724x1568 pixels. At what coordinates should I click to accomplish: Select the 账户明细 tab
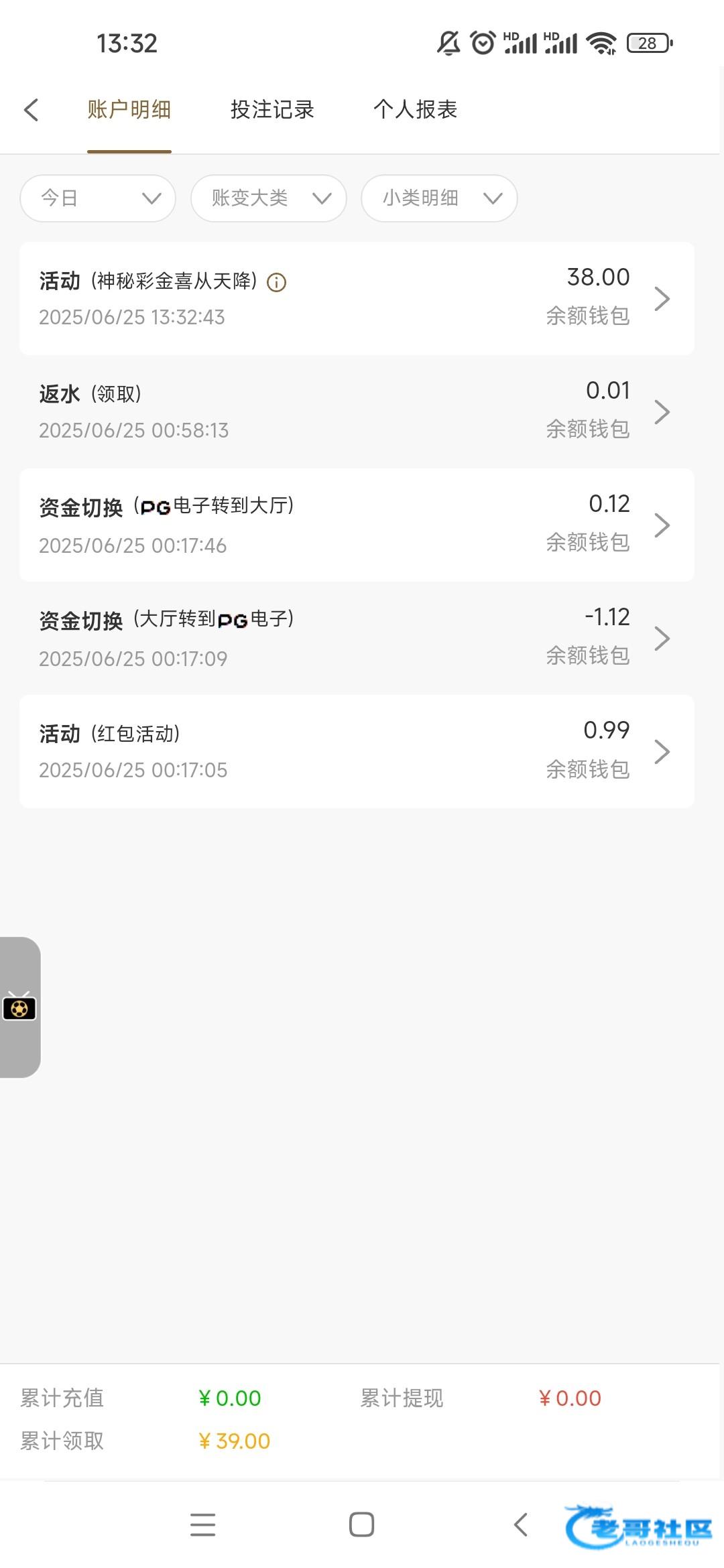click(129, 109)
